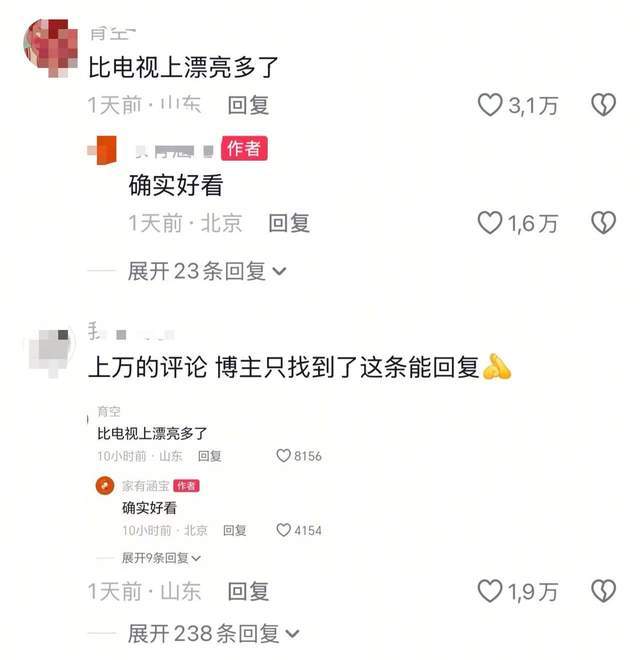Viewport: 640px width, 660px height.
Task: Like the author's 确实好看 reply with 1,6万
Action: click(490, 223)
